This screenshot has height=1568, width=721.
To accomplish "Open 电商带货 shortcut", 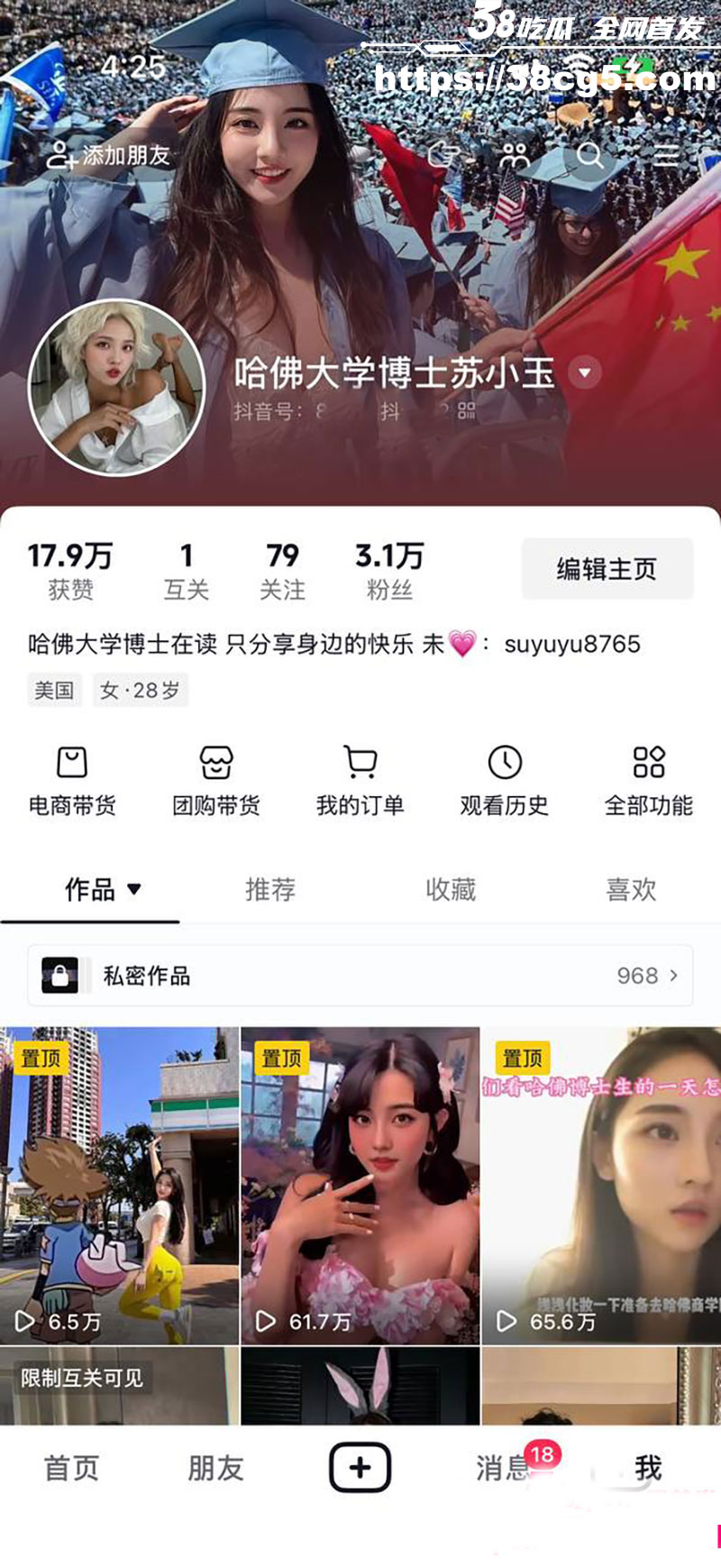I will point(72,781).
